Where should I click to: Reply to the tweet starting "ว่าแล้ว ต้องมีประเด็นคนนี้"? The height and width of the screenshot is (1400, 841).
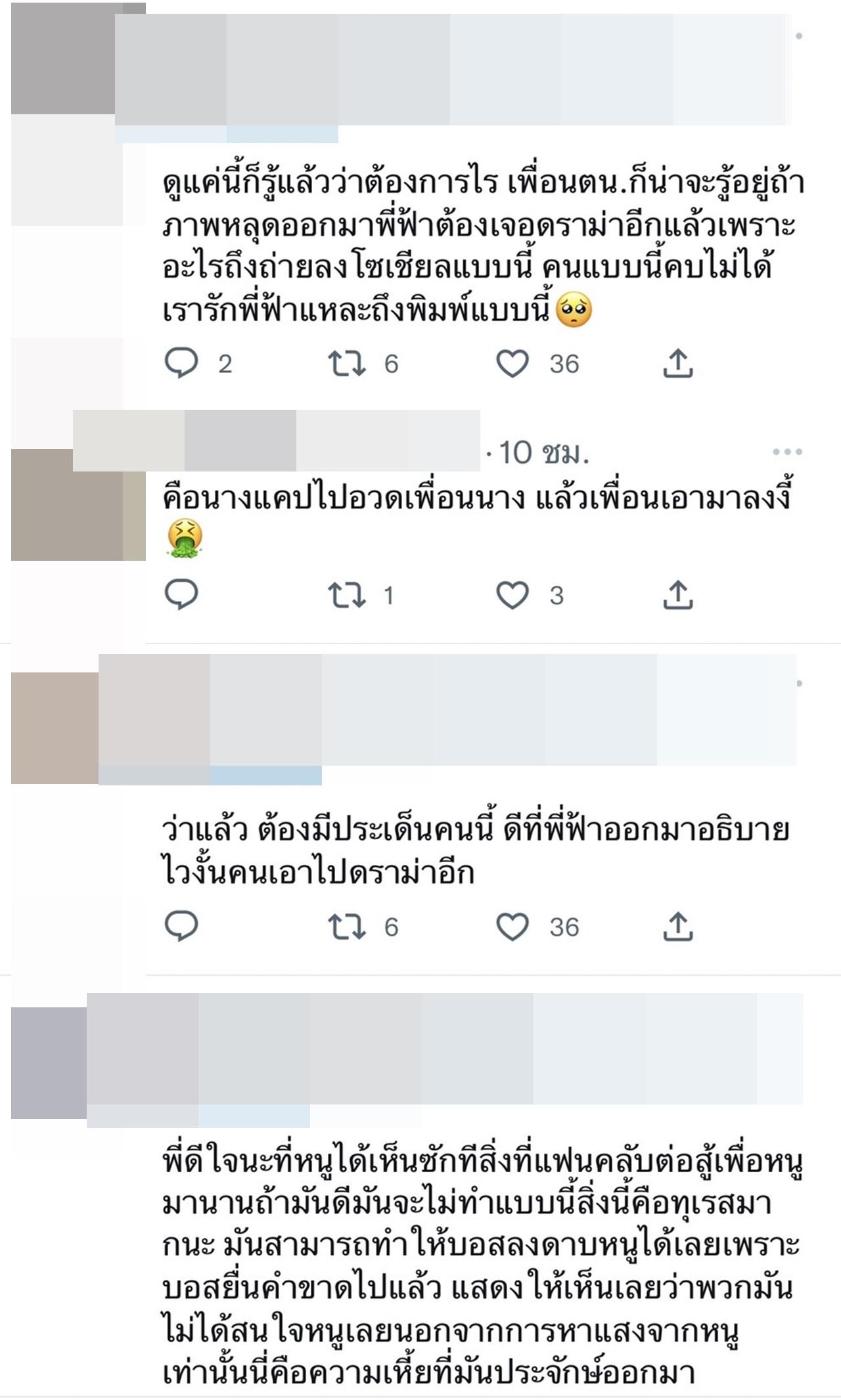(x=181, y=927)
